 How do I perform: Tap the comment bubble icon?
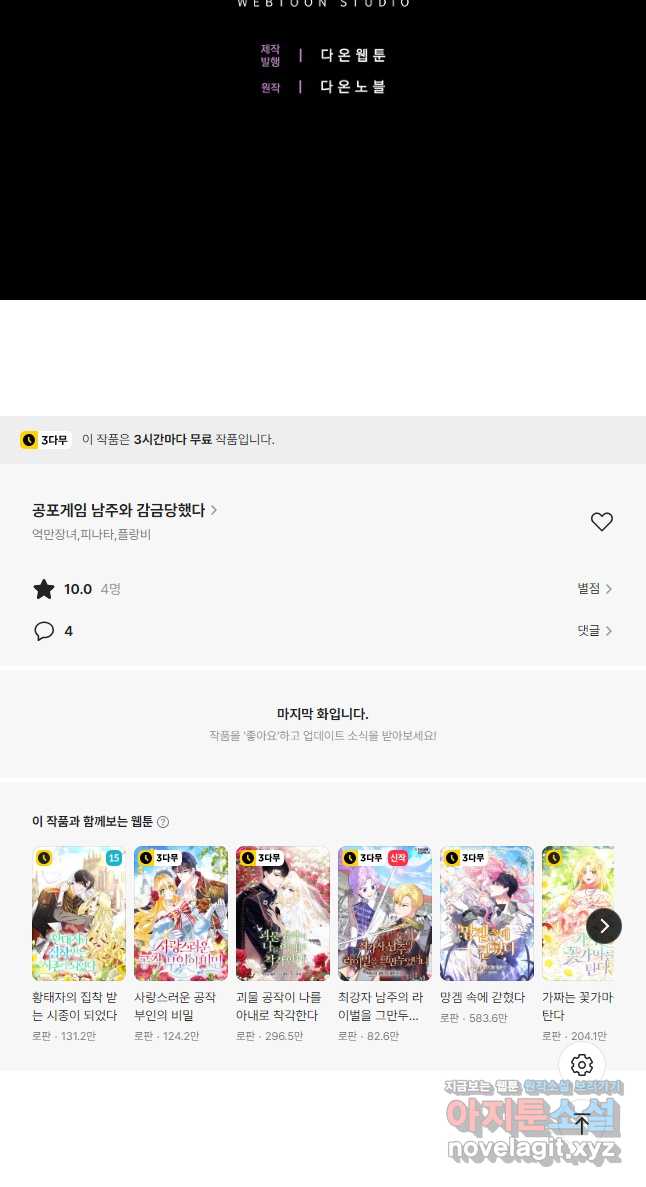click(44, 631)
